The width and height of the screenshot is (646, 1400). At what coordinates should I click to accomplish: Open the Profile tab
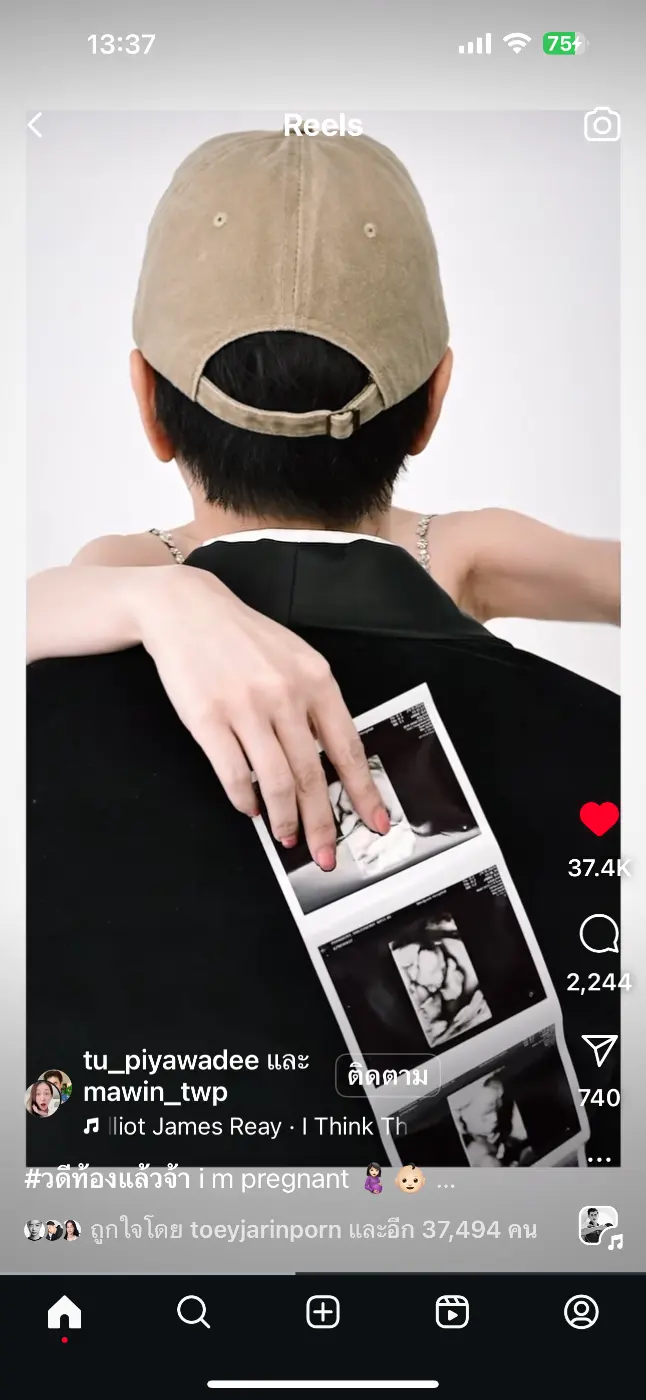pos(581,1312)
